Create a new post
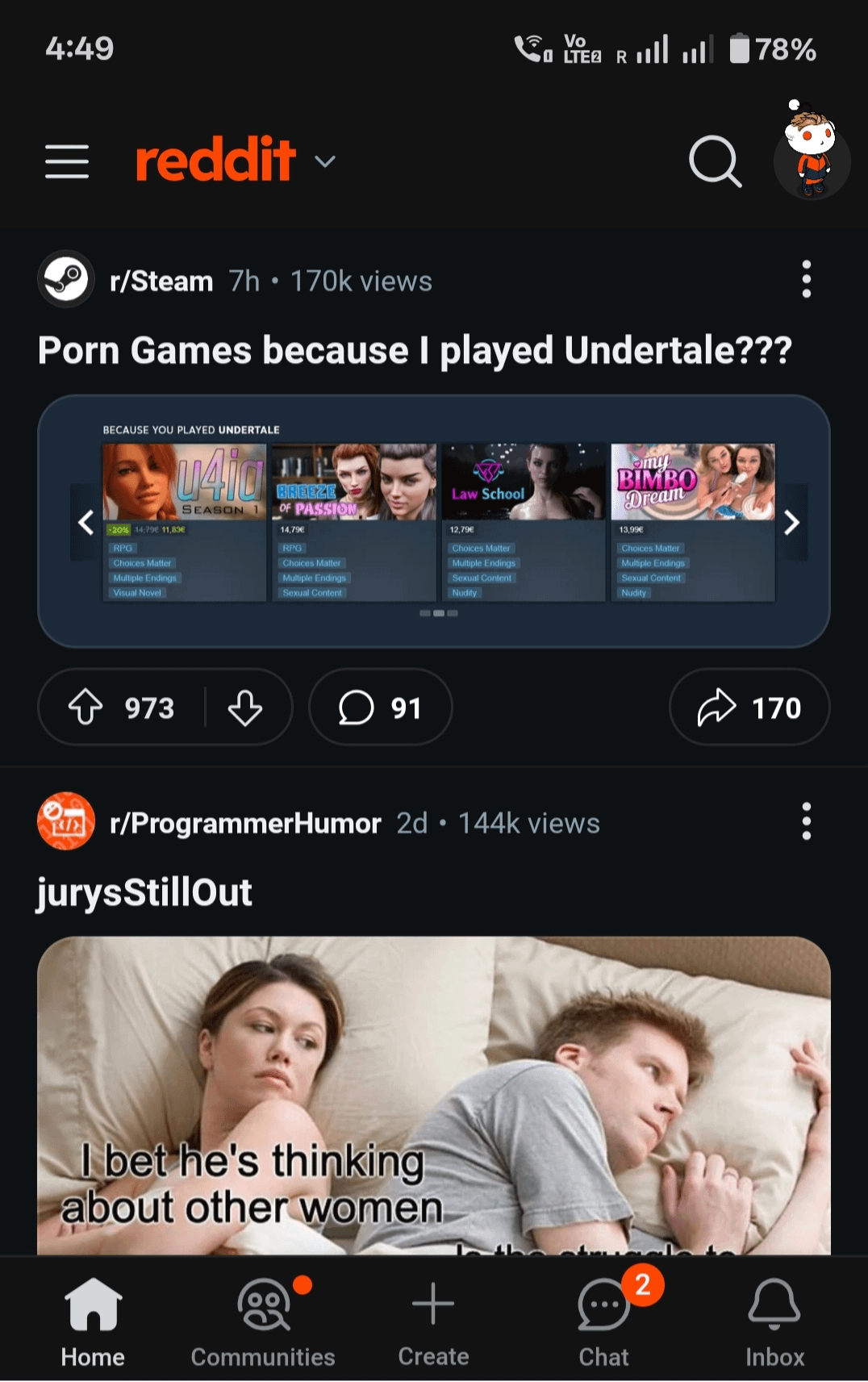This screenshot has height=1382, width=868. 433,1321
